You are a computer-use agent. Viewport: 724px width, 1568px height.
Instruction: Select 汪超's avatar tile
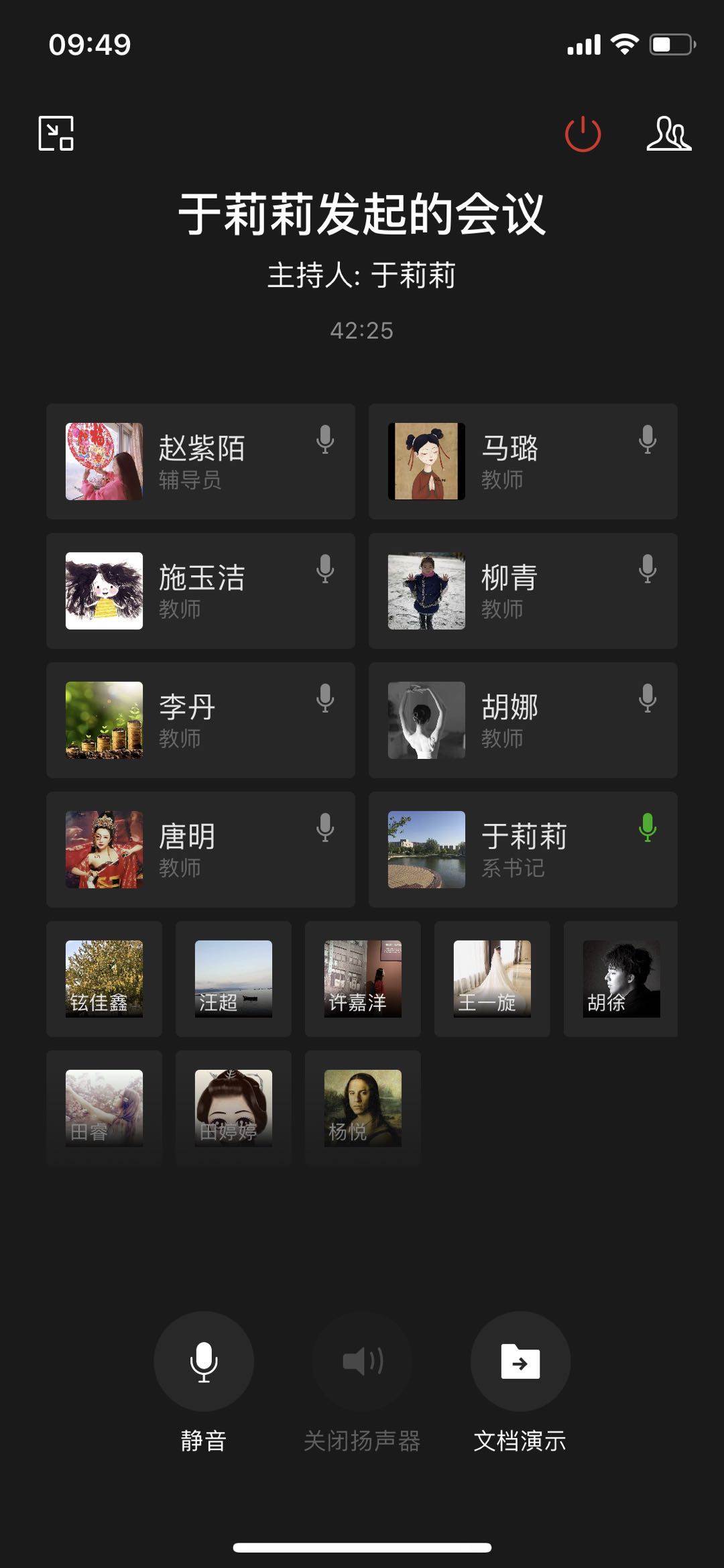[x=233, y=979]
